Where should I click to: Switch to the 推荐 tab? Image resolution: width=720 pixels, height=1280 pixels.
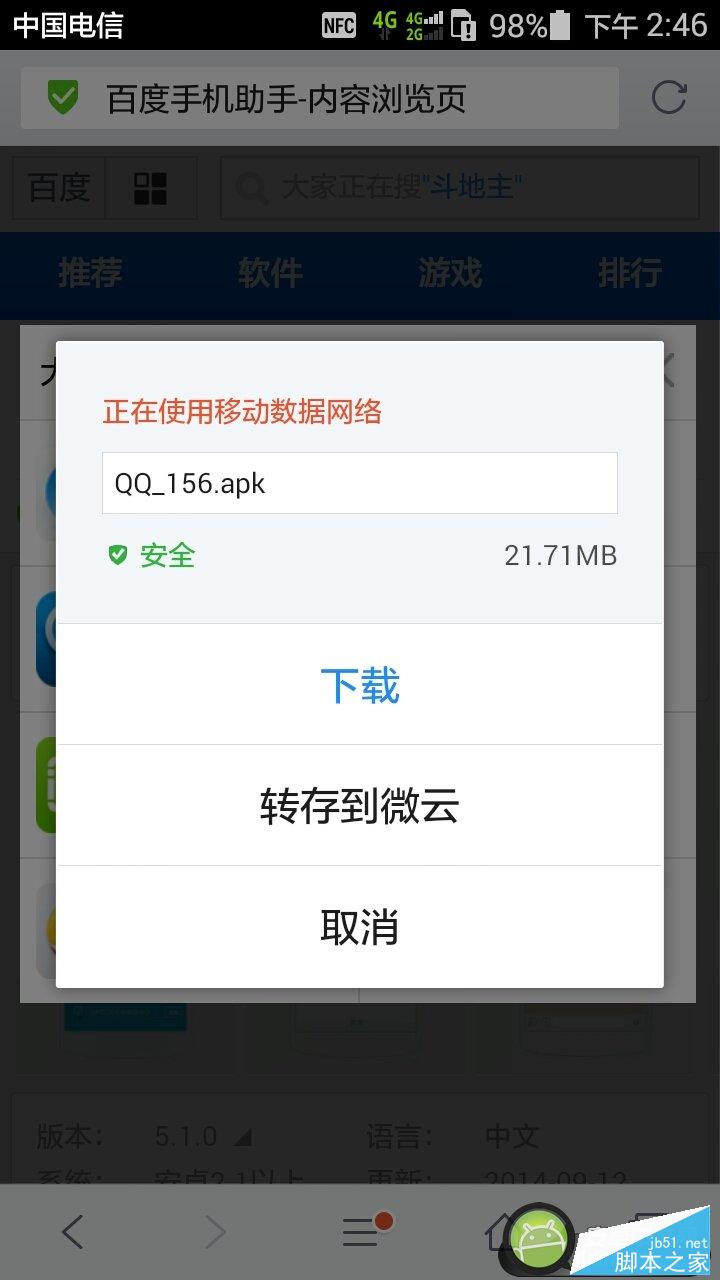tap(90, 273)
